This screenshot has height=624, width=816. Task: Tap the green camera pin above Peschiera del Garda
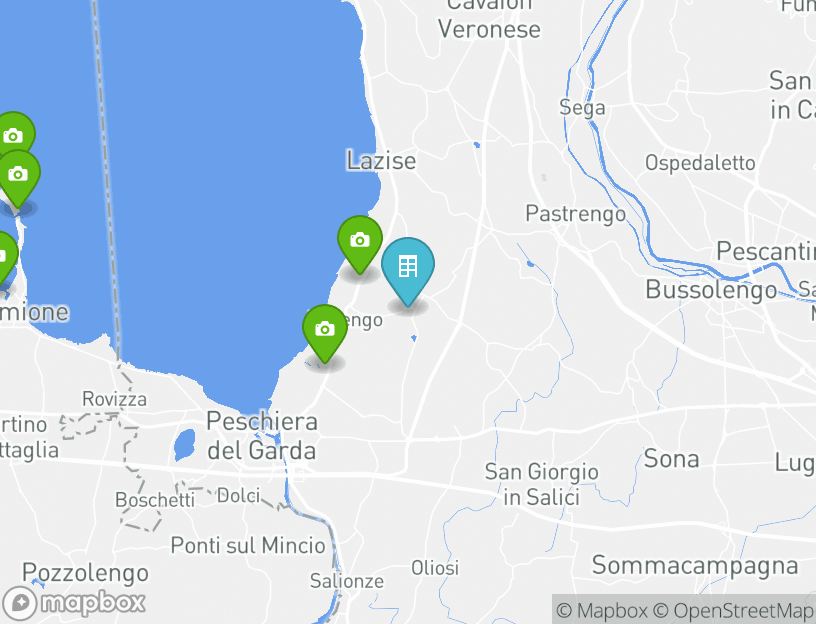tap(324, 331)
